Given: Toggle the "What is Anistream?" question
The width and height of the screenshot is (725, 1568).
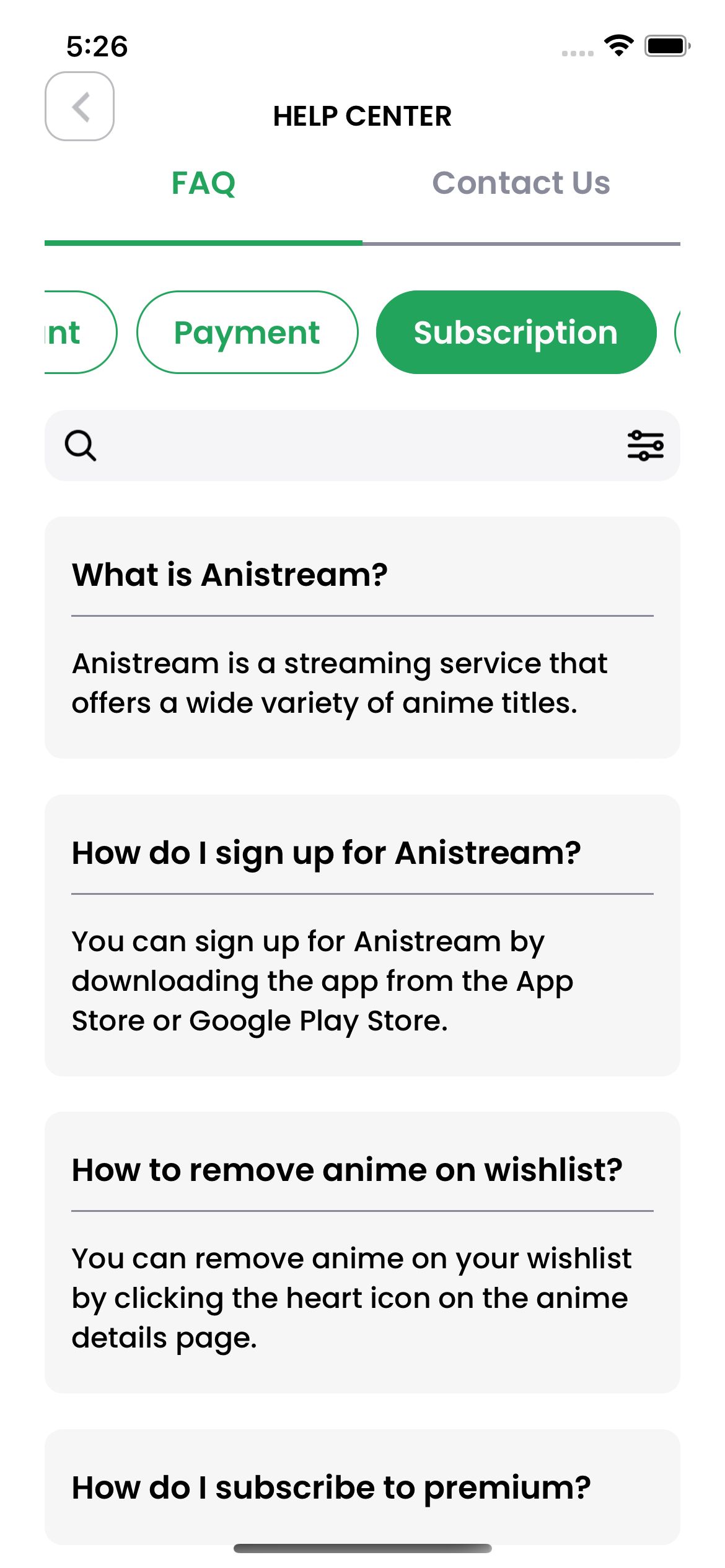Looking at the screenshot, I should tap(362, 575).
